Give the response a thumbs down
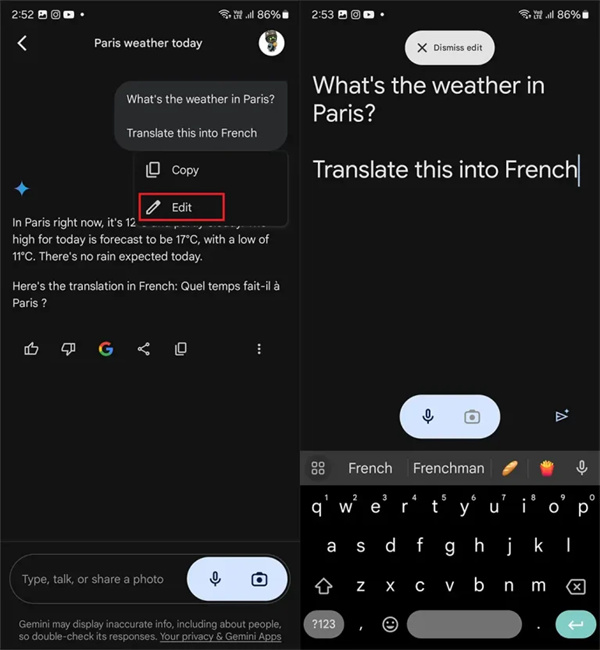This screenshot has width=600, height=650. point(68,349)
